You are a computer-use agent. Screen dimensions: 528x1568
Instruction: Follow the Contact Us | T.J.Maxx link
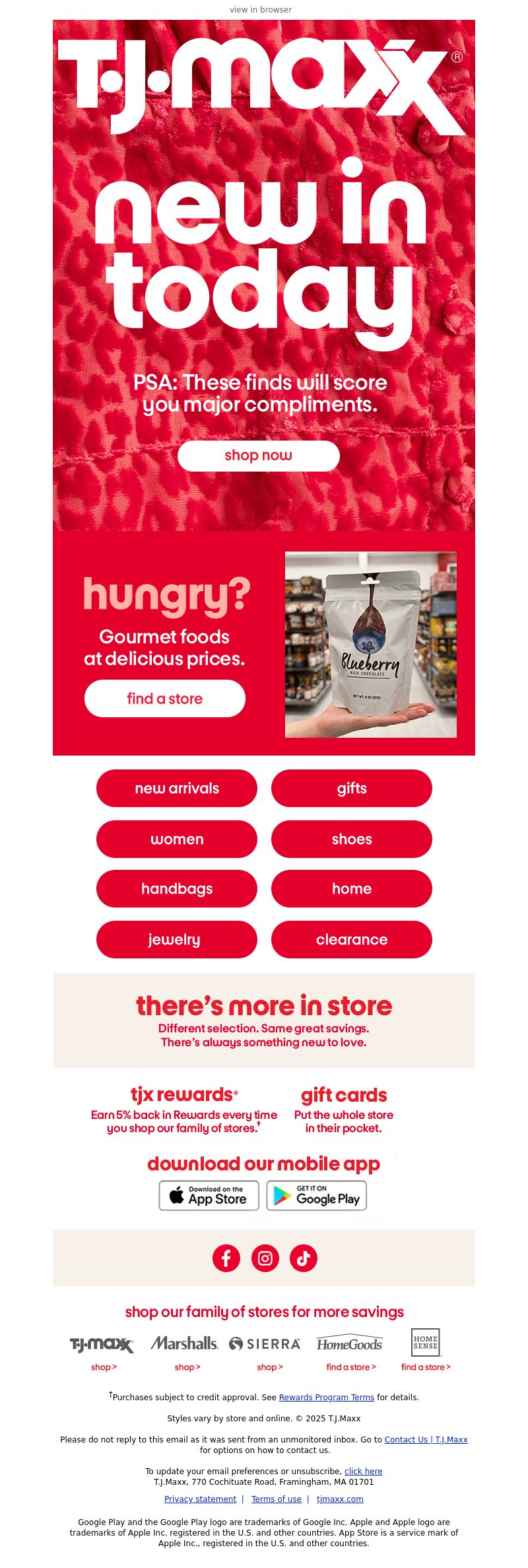pos(426,1440)
